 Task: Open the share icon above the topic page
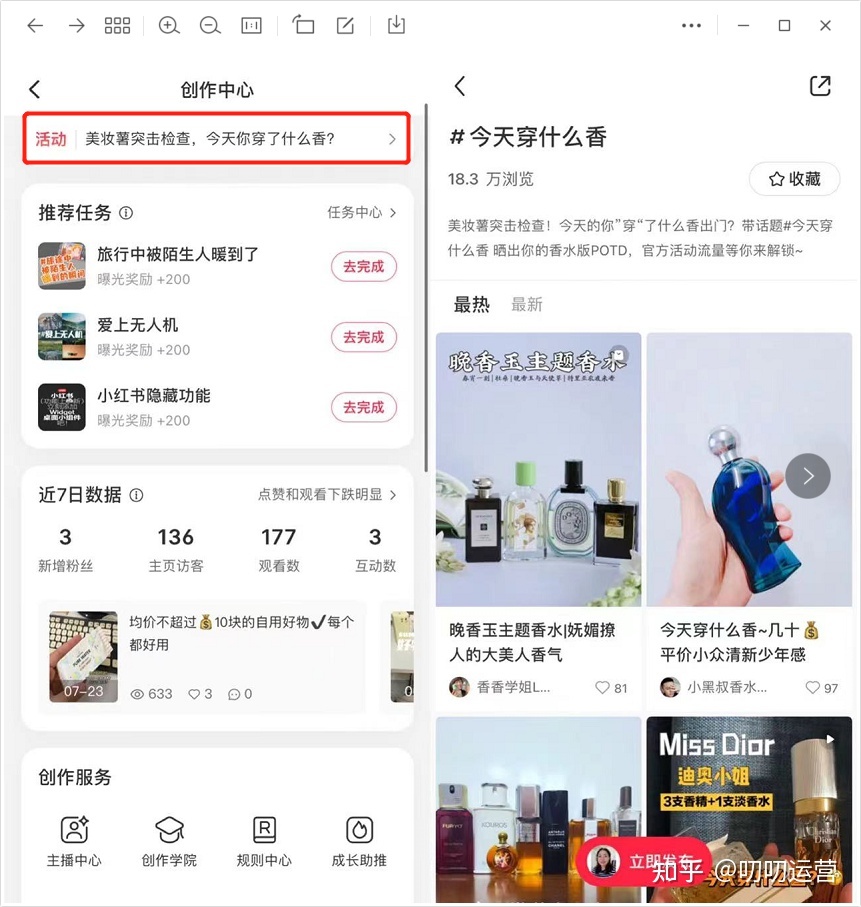pos(819,86)
